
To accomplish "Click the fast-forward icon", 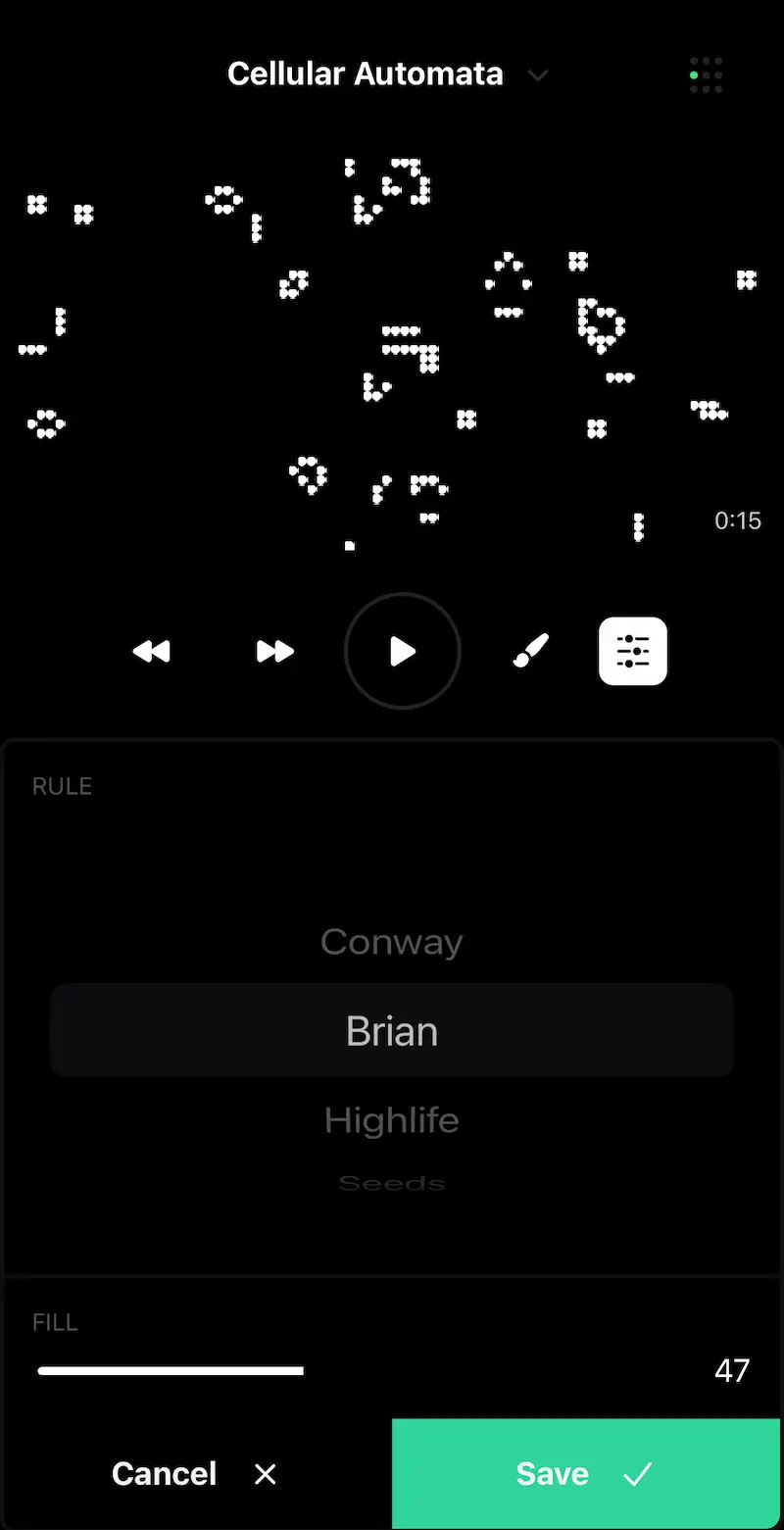I will [x=274, y=651].
